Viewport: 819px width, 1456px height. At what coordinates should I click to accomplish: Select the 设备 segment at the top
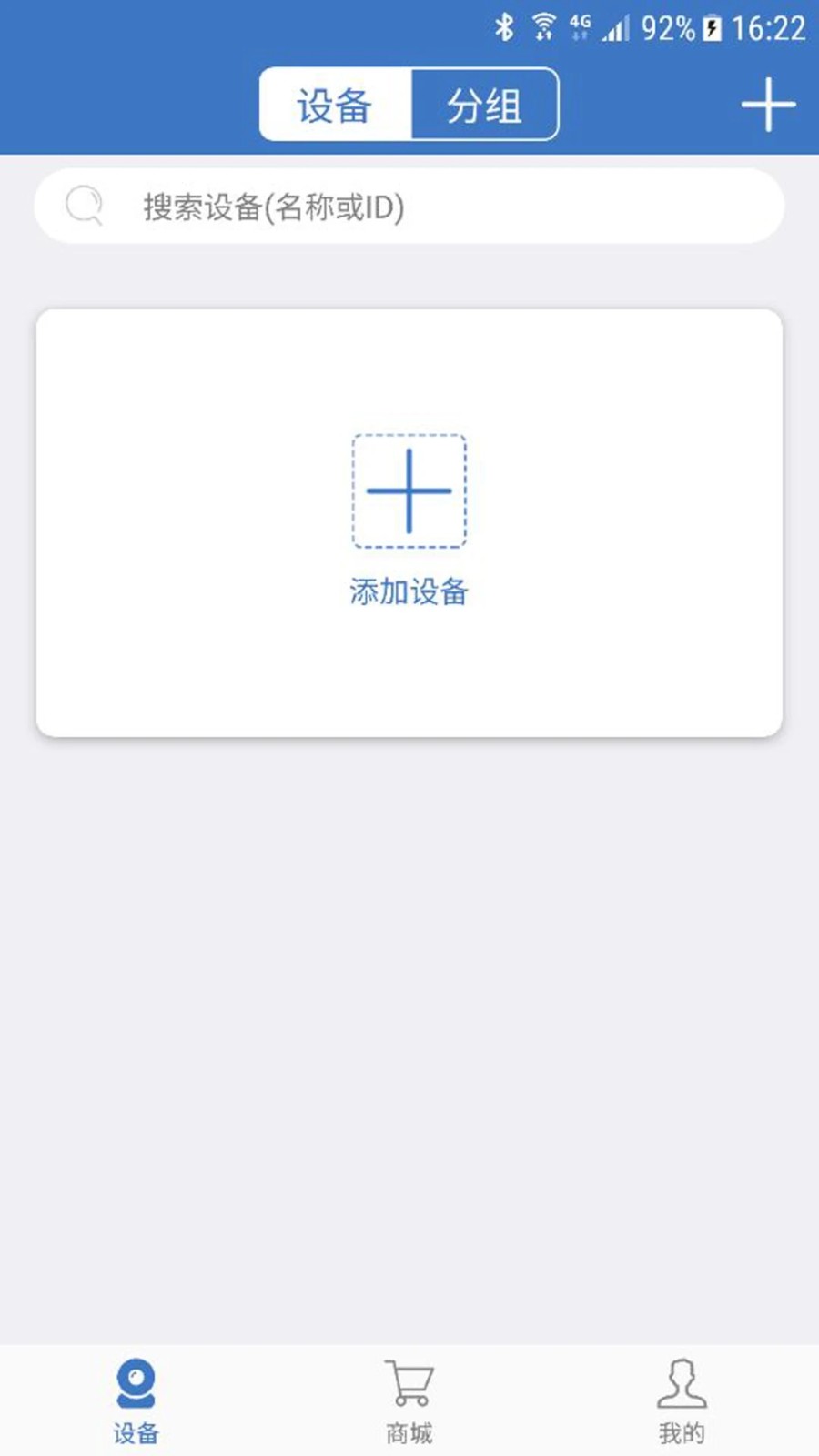pos(335,105)
